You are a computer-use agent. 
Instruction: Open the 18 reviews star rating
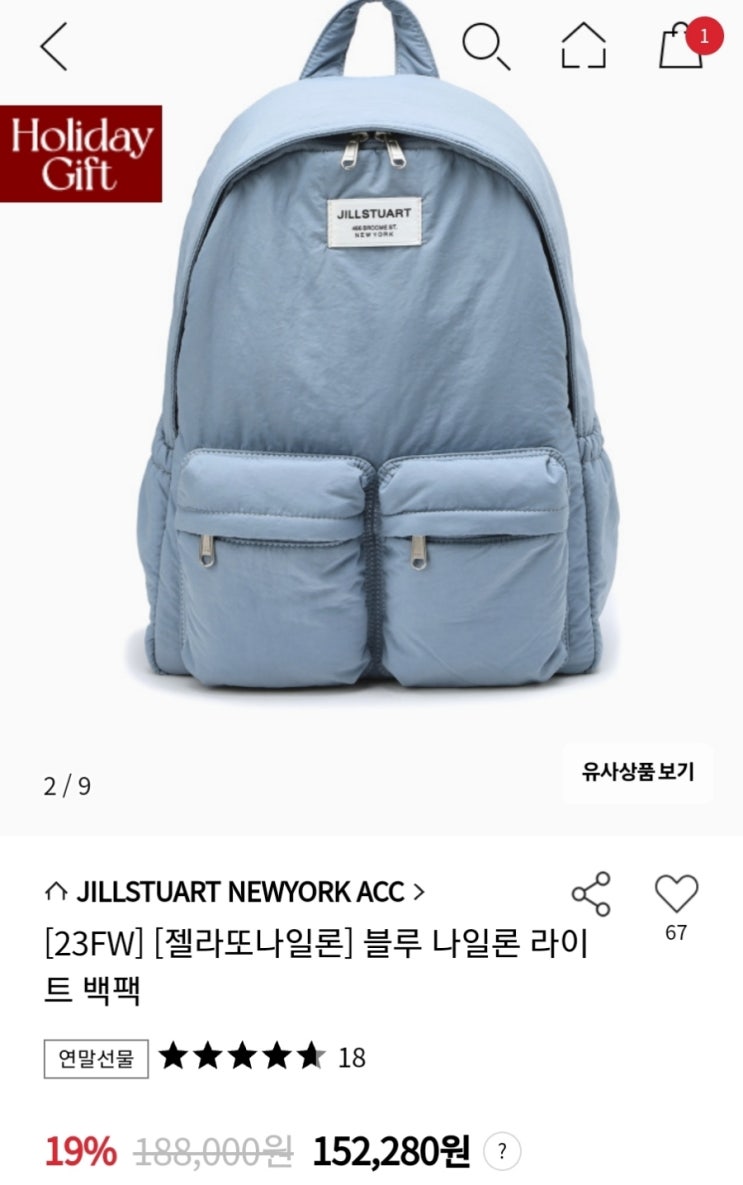coord(262,1057)
